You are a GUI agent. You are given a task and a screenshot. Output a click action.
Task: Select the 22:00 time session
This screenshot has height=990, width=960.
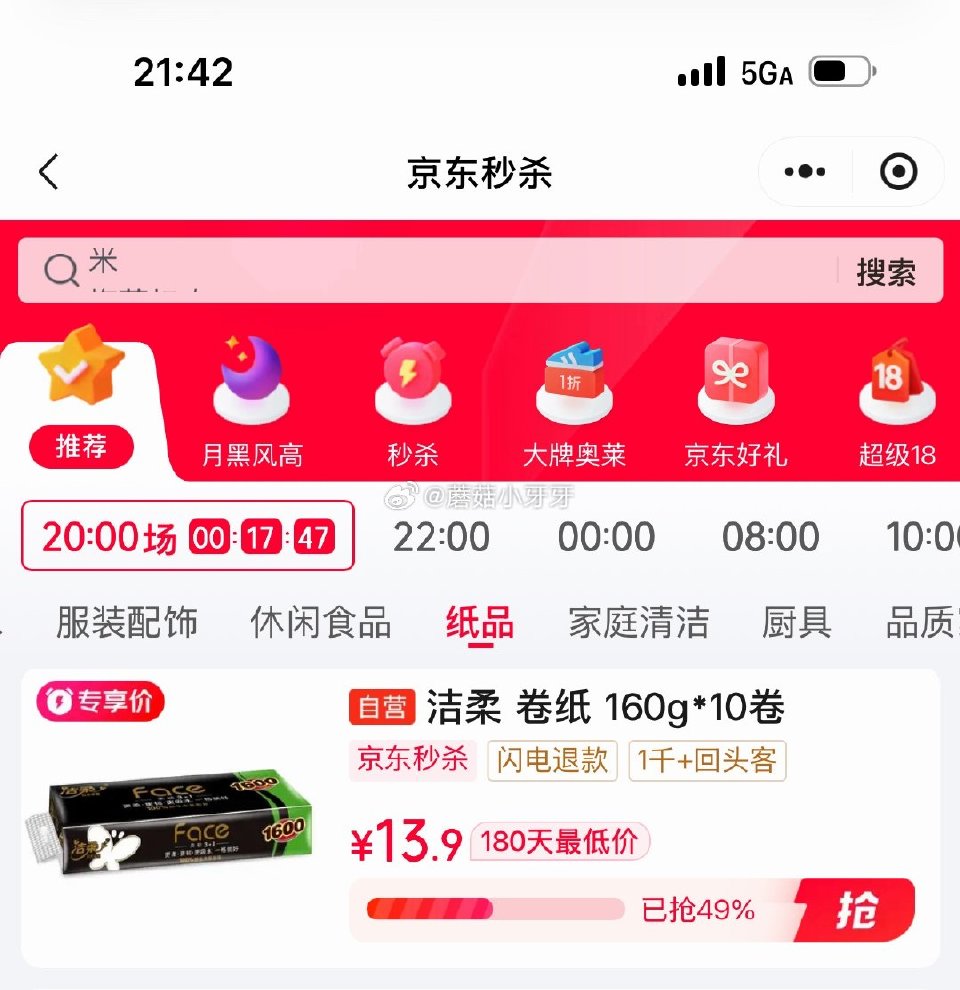tap(441, 537)
